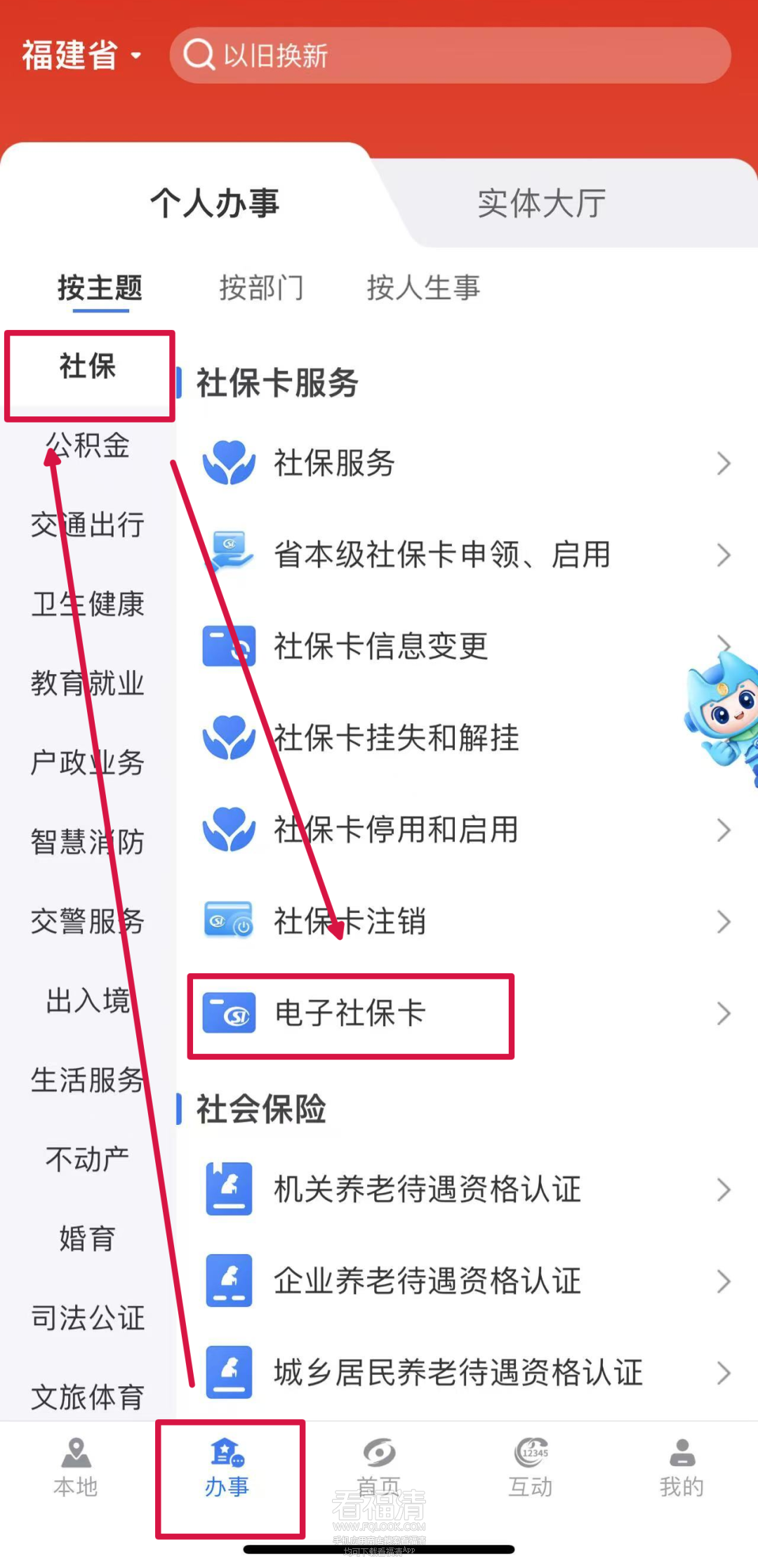Open the 社保服务 row
The height and width of the screenshot is (1568, 758).
tap(463, 463)
